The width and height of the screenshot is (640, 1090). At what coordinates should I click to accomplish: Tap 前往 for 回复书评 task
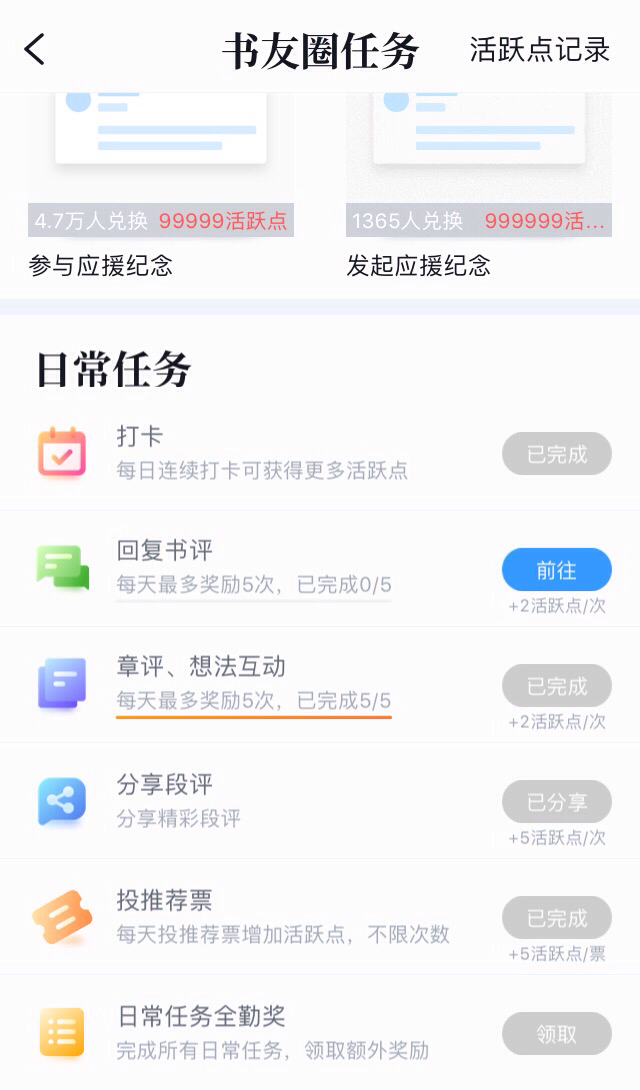click(x=556, y=570)
